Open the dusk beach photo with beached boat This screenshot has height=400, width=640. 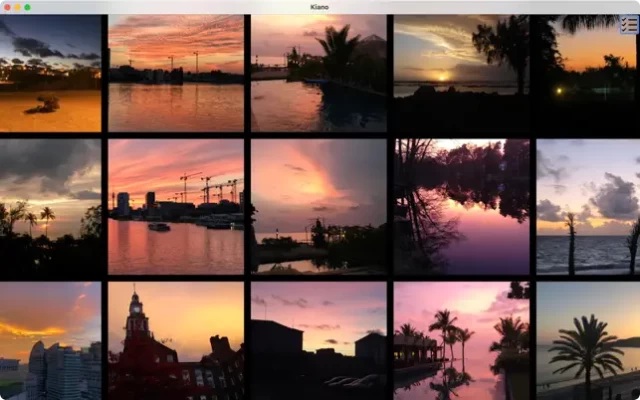pos(50,73)
